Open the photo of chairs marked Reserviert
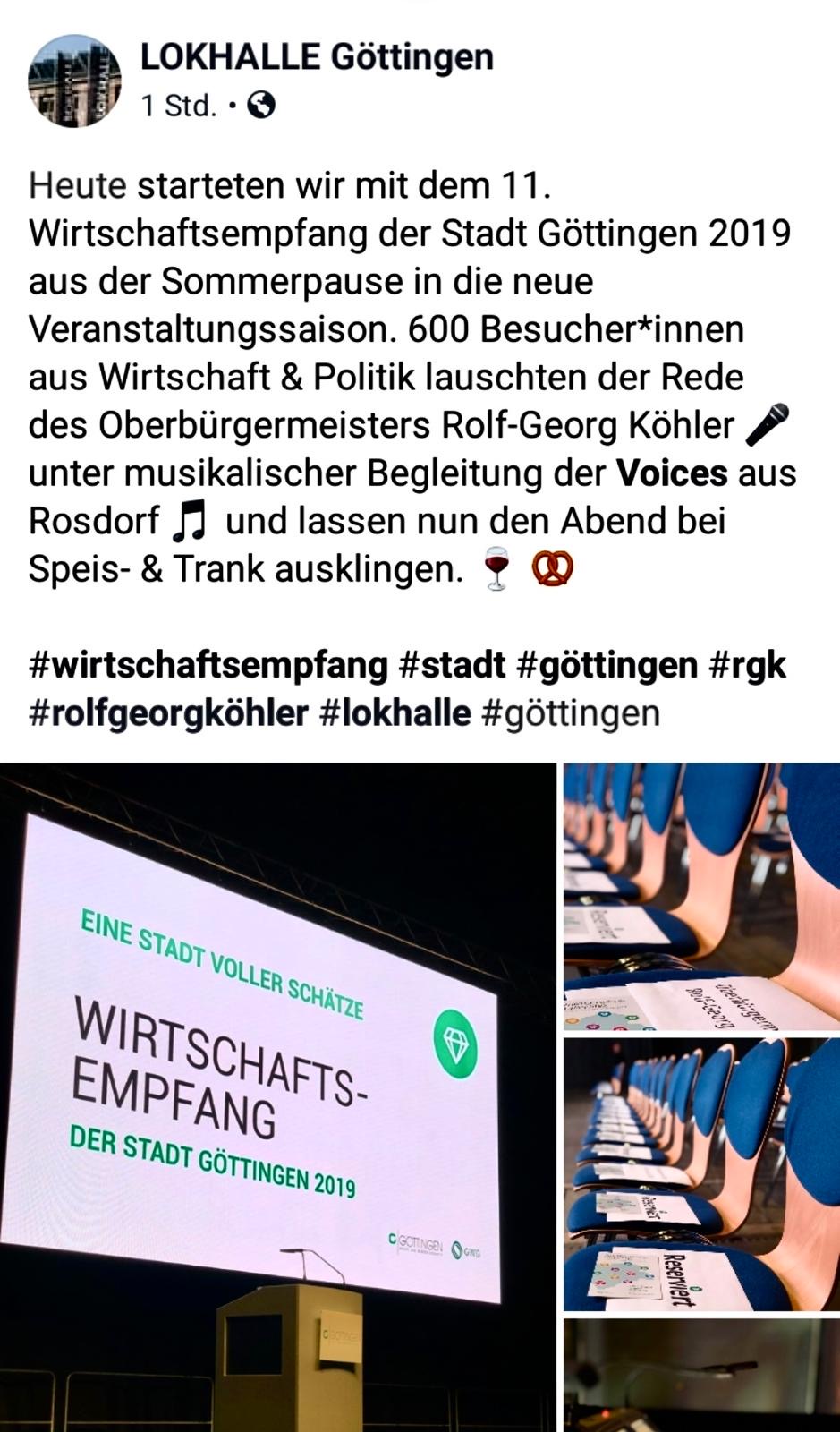Screen dimensions: 840x1432 tap(701, 1173)
